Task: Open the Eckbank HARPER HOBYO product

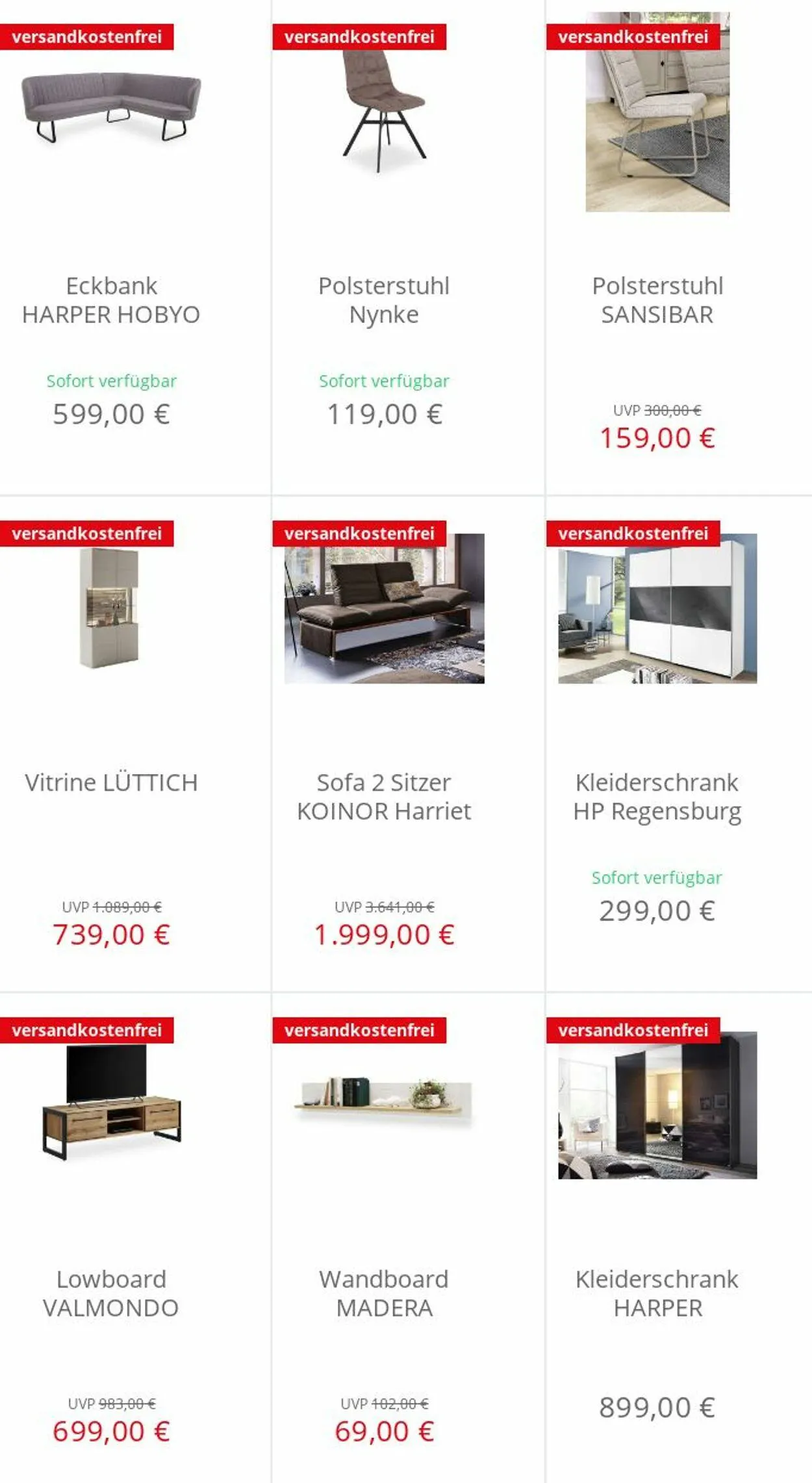Action: pyautogui.click(x=111, y=300)
